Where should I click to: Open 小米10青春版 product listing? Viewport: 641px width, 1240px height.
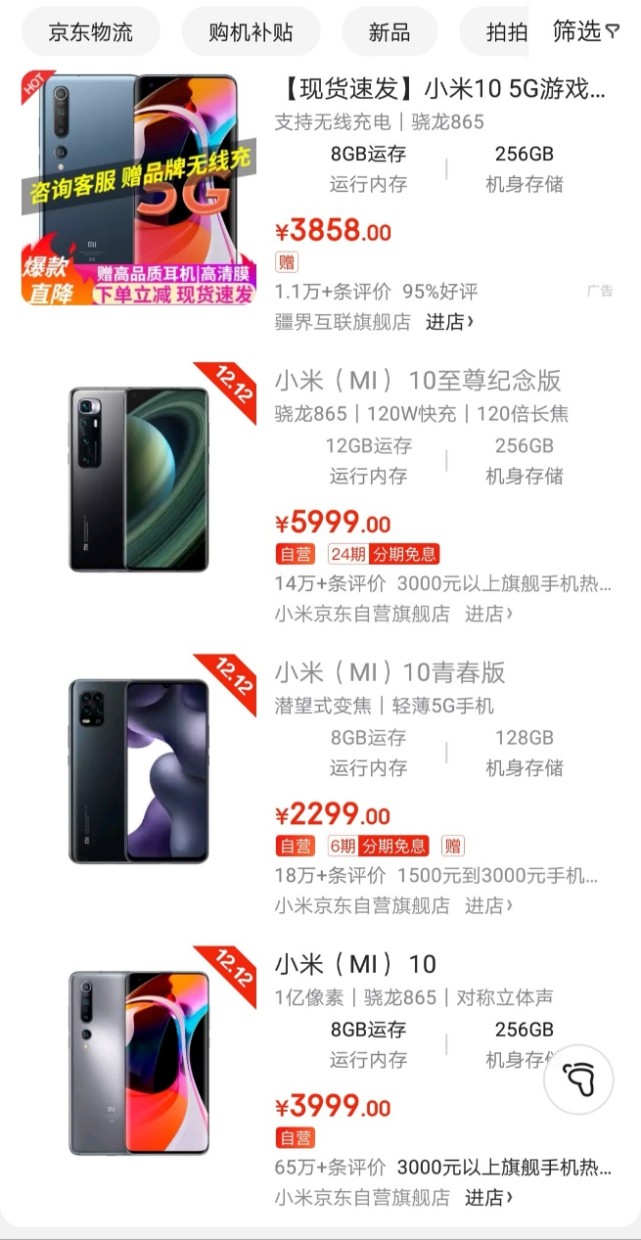[390, 672]
